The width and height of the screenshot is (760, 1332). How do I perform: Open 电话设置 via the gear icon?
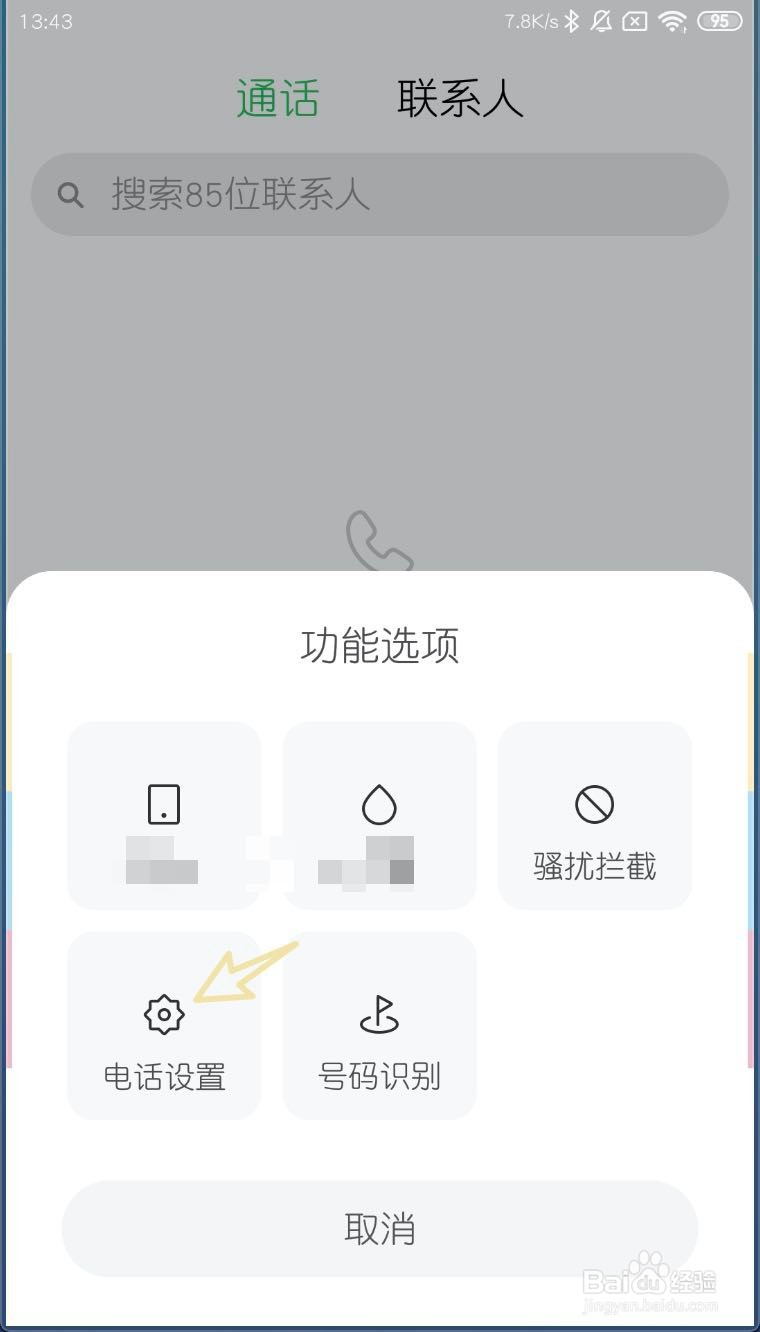(x=163, y=1013)
